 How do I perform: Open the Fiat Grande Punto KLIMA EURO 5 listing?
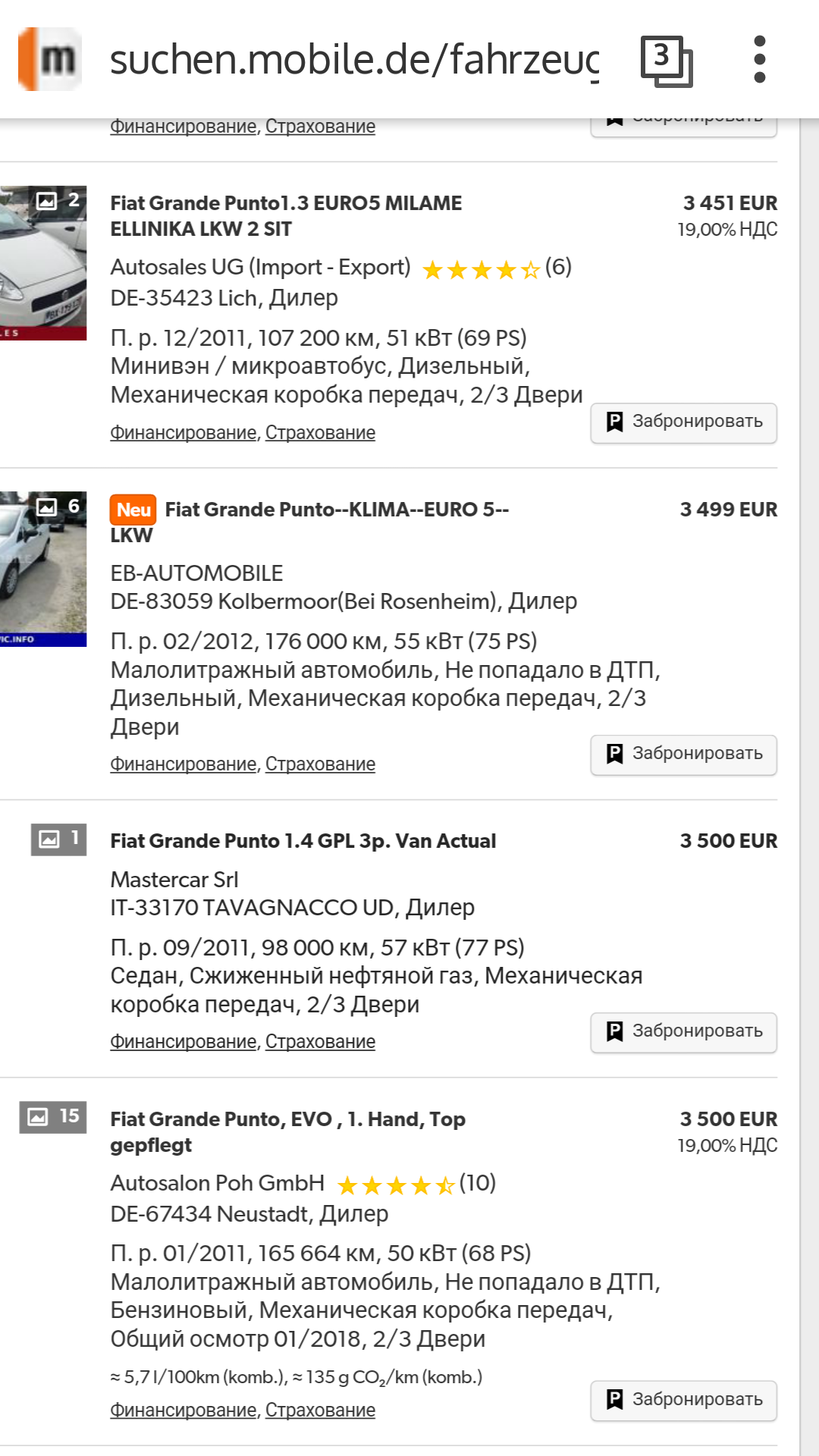[x=337, y=510]
